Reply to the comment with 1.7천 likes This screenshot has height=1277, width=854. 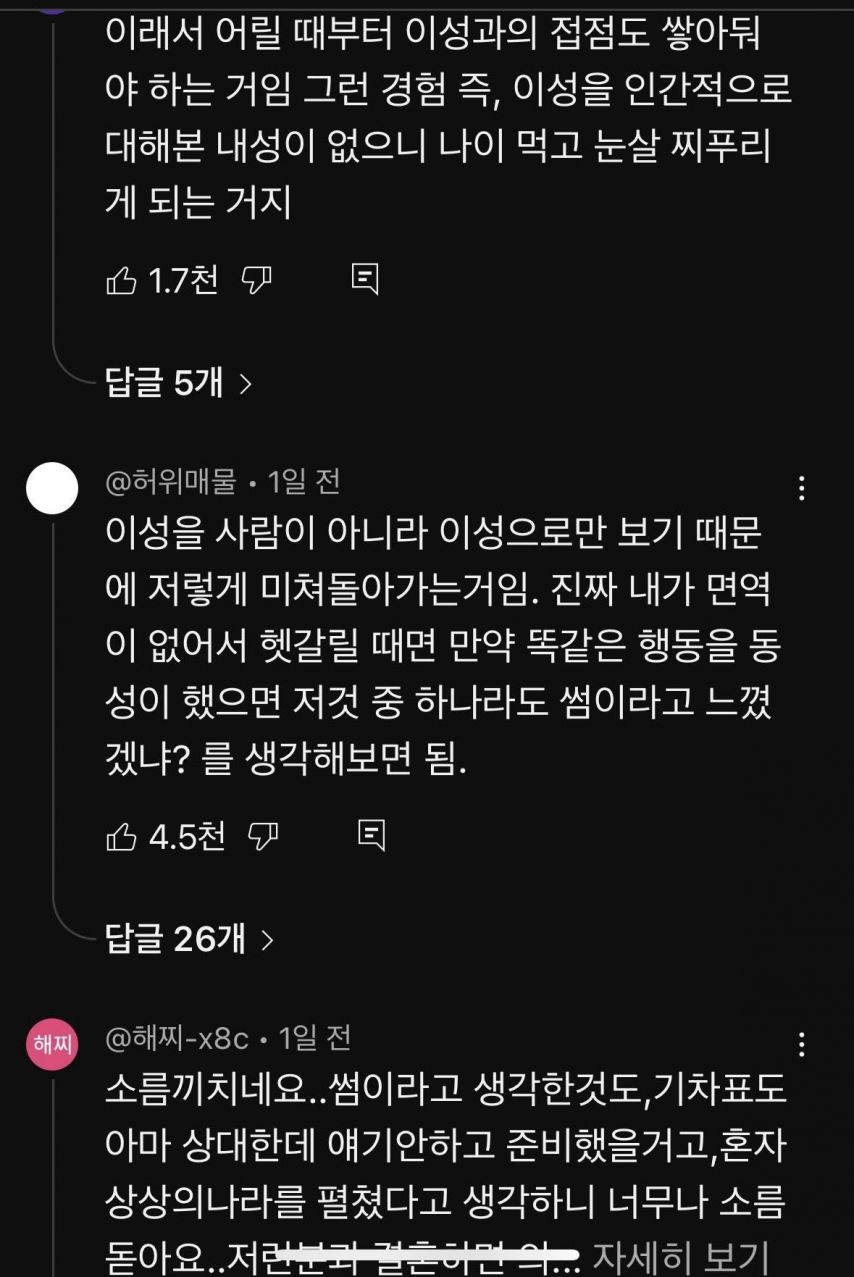[x=365, y=281]
